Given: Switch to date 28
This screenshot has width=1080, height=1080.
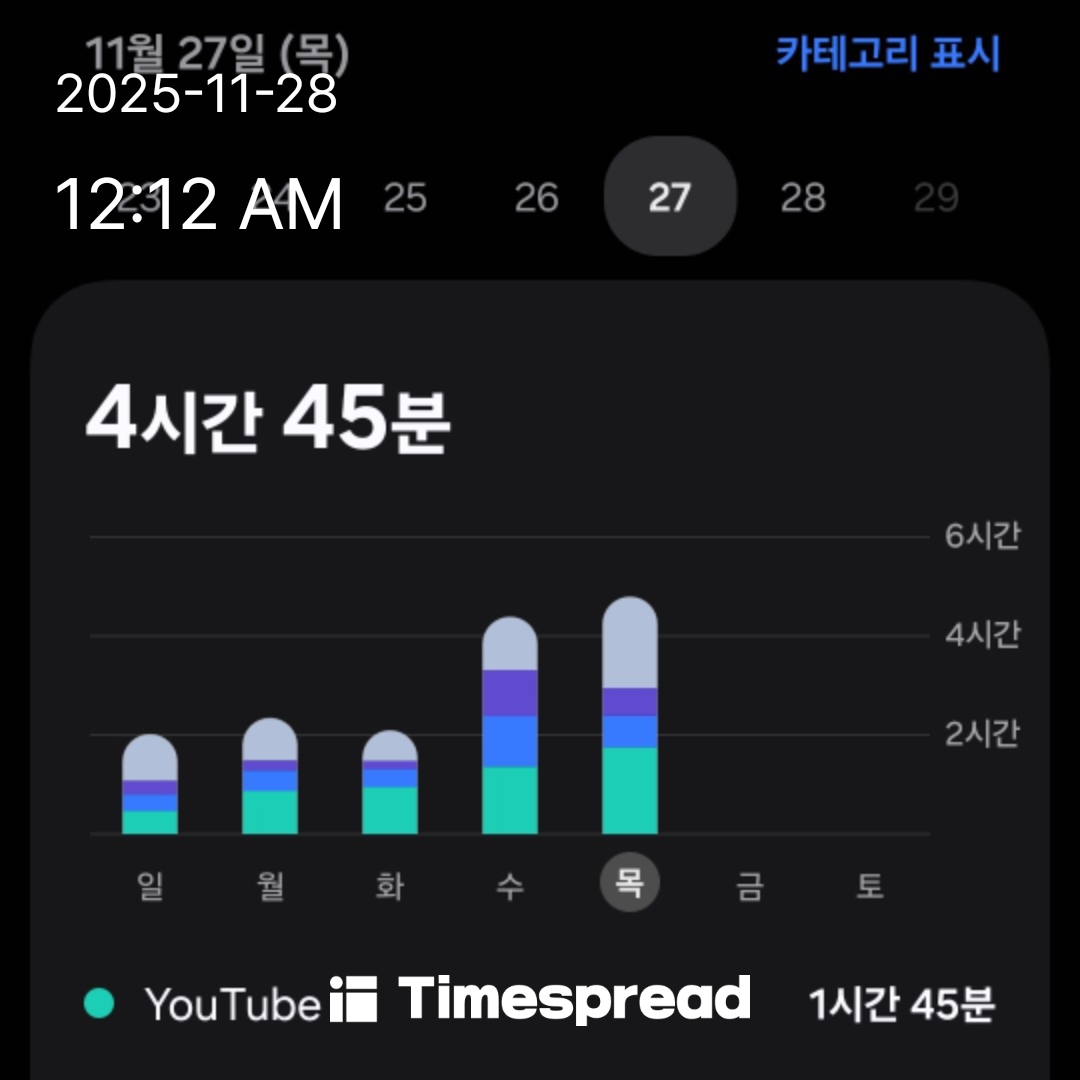Looking at the screenshot, I should [x=803, y=198].
